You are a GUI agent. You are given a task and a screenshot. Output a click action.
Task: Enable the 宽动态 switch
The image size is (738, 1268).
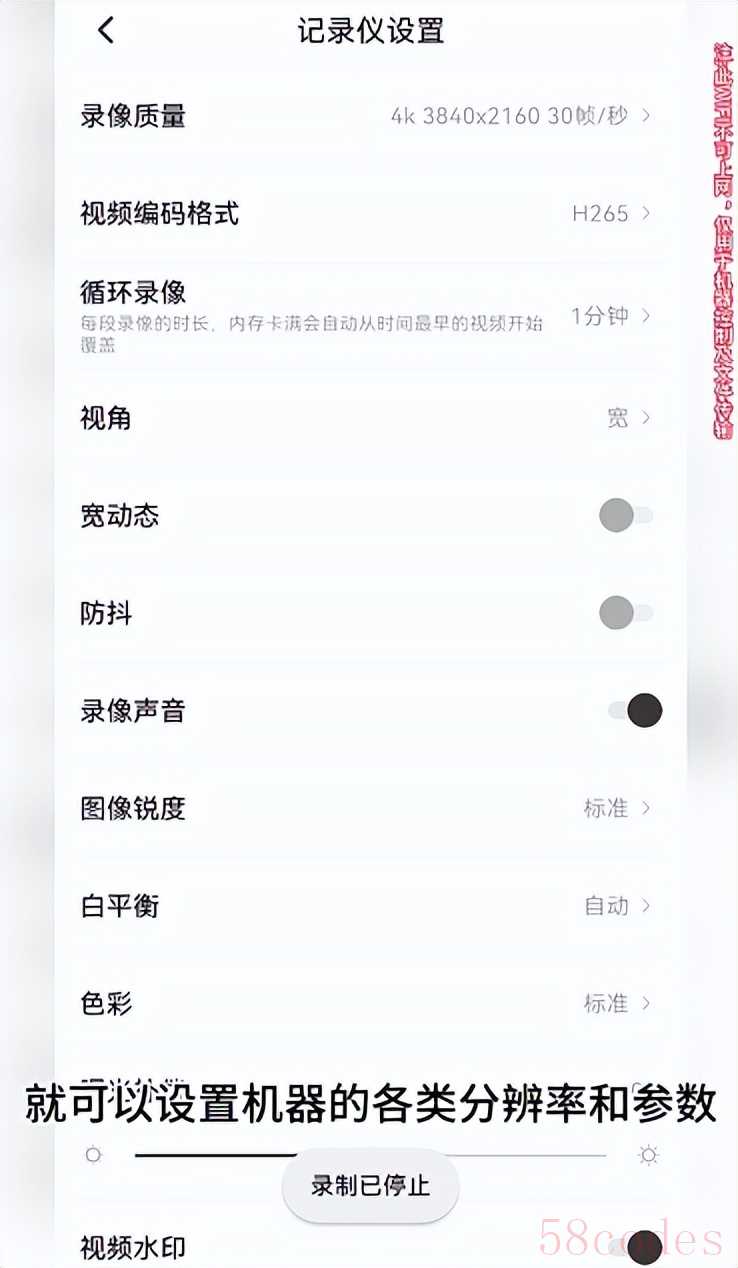tap(625, 516)
